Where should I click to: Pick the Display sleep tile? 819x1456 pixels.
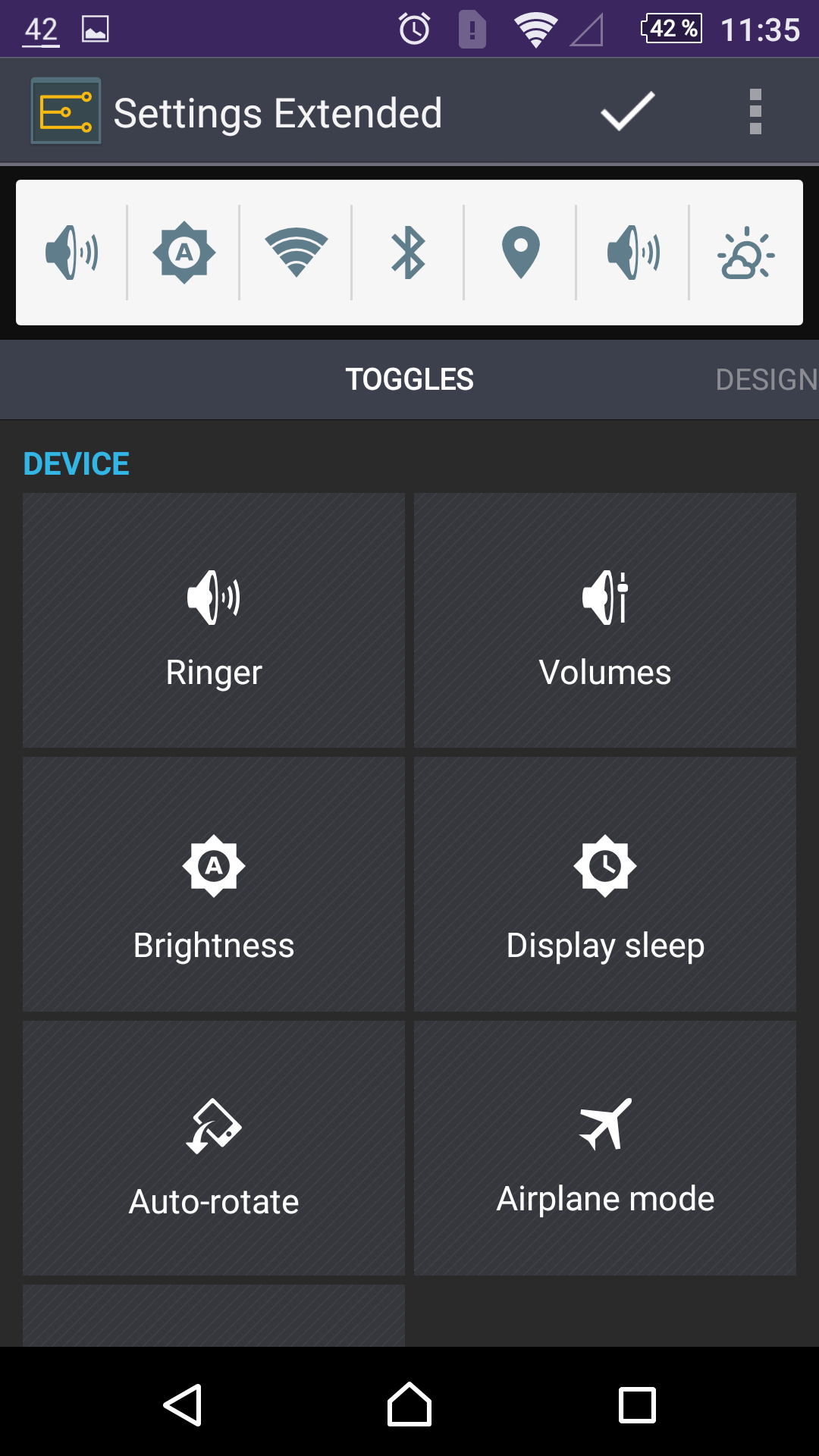point(605,884)
